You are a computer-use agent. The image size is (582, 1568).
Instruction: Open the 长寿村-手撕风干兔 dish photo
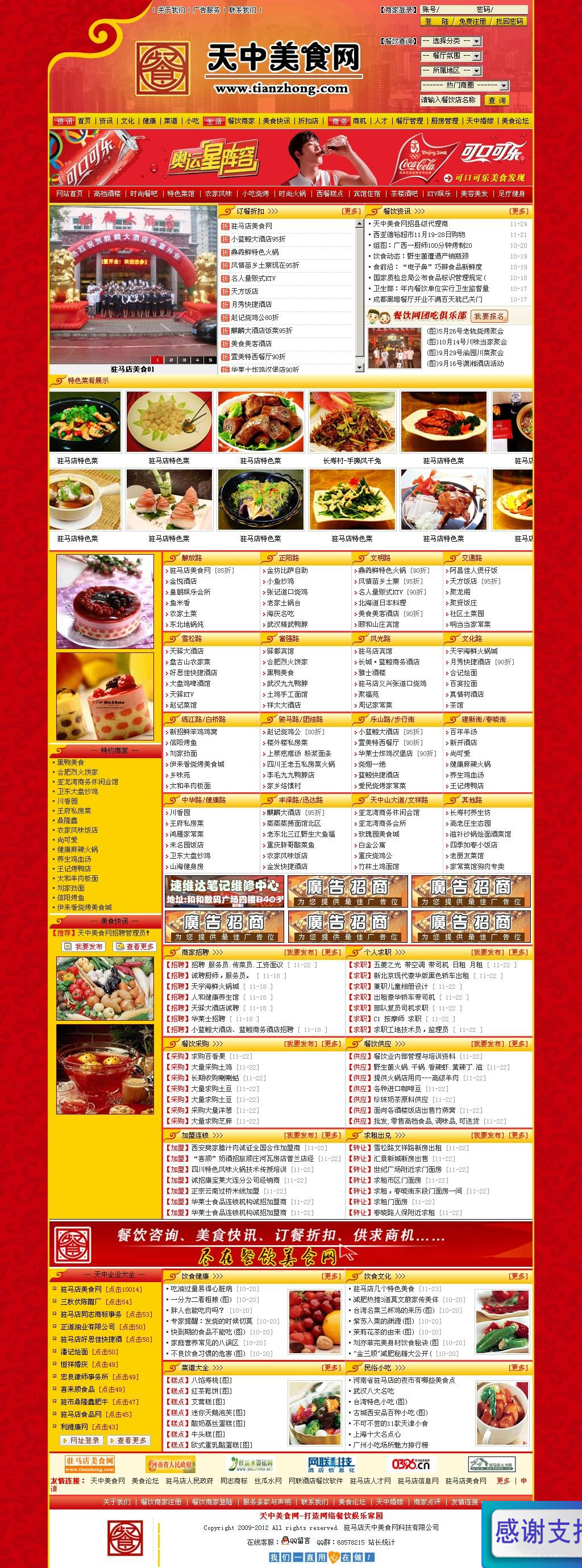tap(352, 422)
